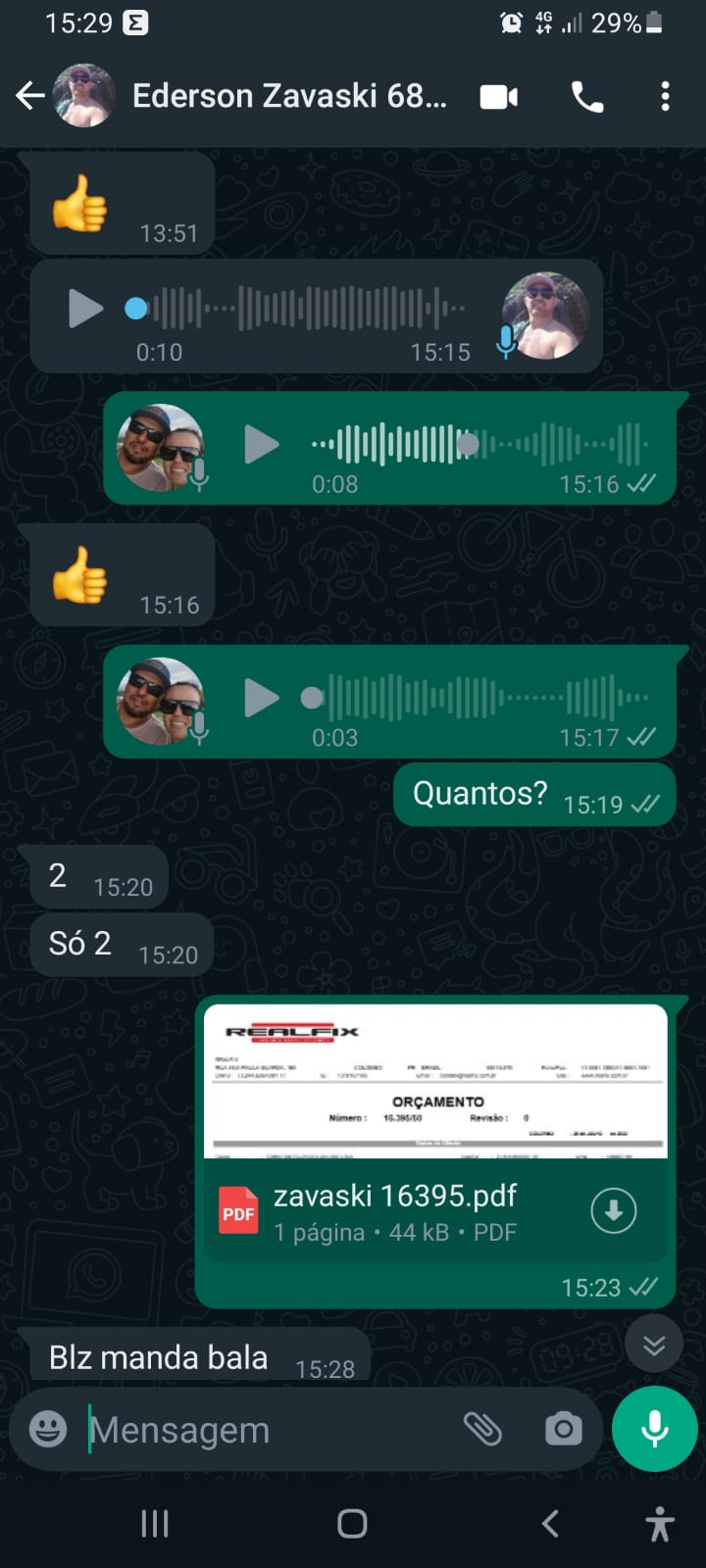This screenshot has width=706, height=1568.
Task: Open the recent apps view
Action: click(x=155, y=1523)
